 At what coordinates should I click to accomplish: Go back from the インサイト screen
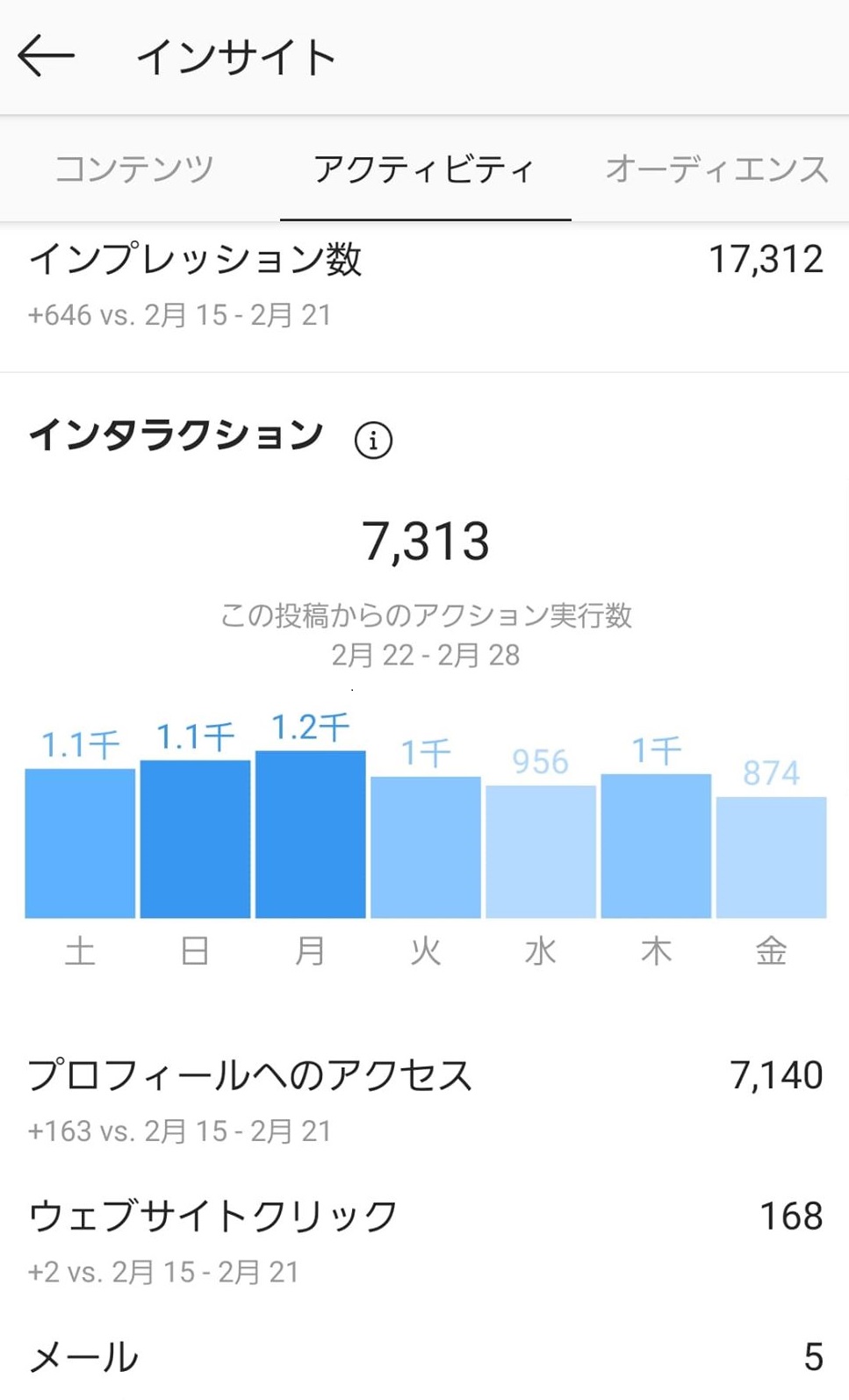pos(46,56)
